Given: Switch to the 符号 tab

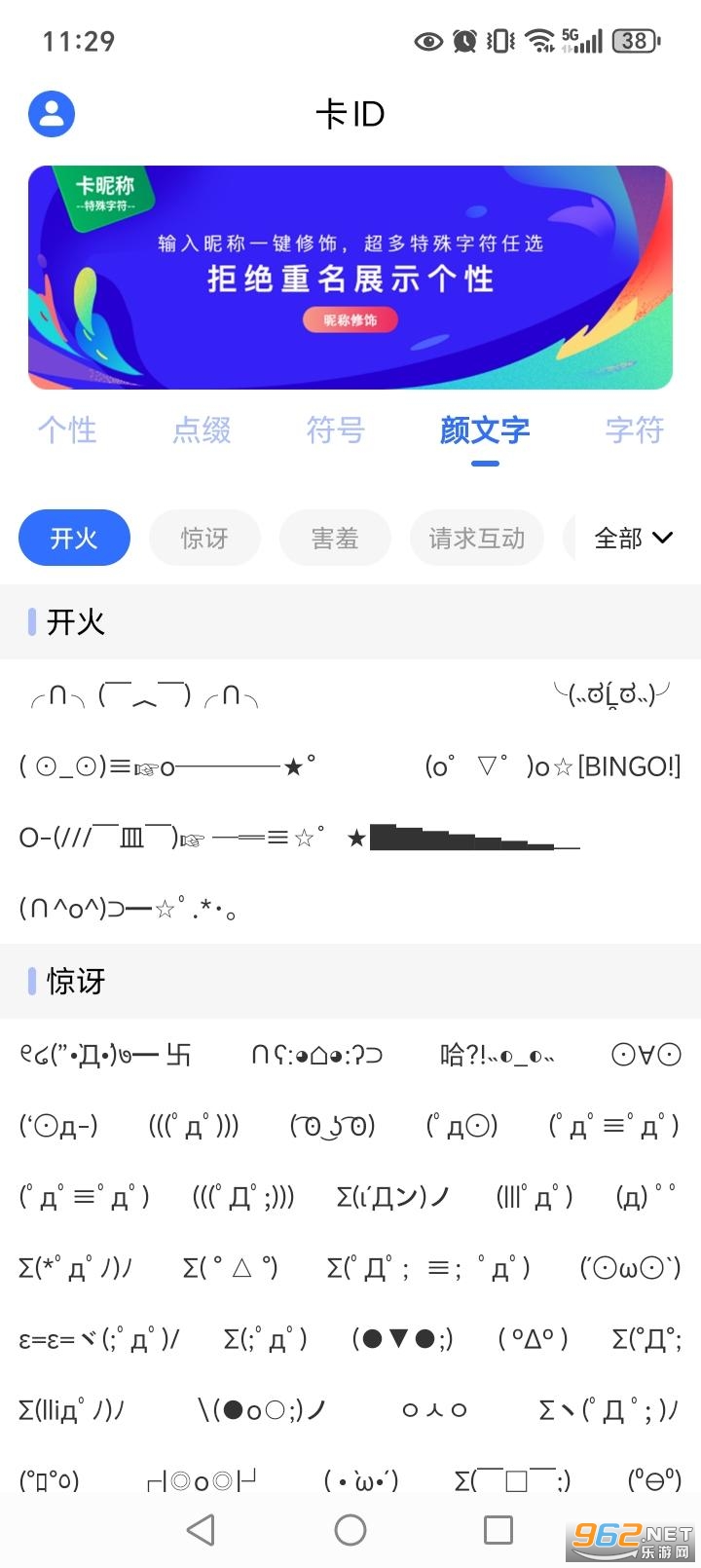Looking at the screenshot, I should [x=335, y=430].
